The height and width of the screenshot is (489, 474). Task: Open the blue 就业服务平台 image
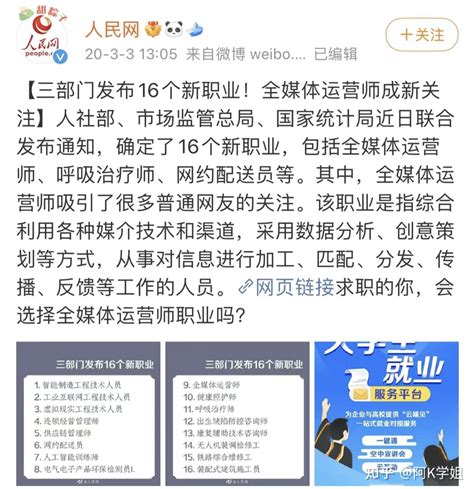387,414
